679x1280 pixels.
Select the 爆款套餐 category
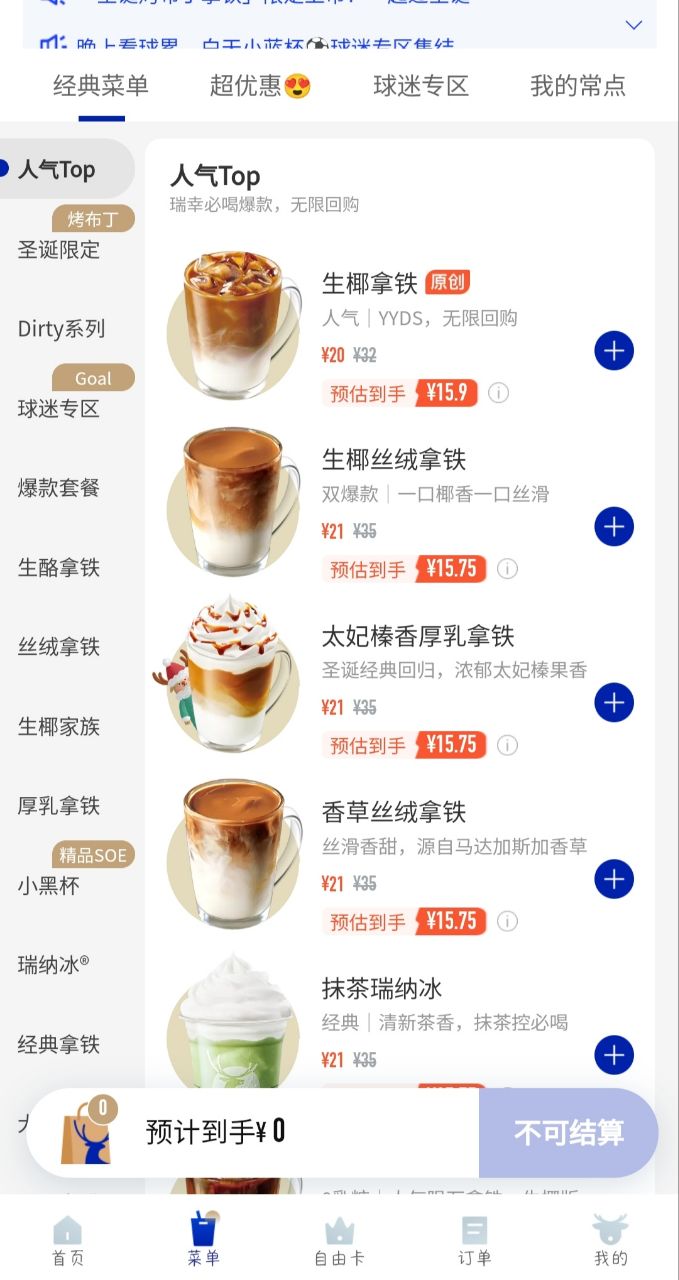(59, 488)
